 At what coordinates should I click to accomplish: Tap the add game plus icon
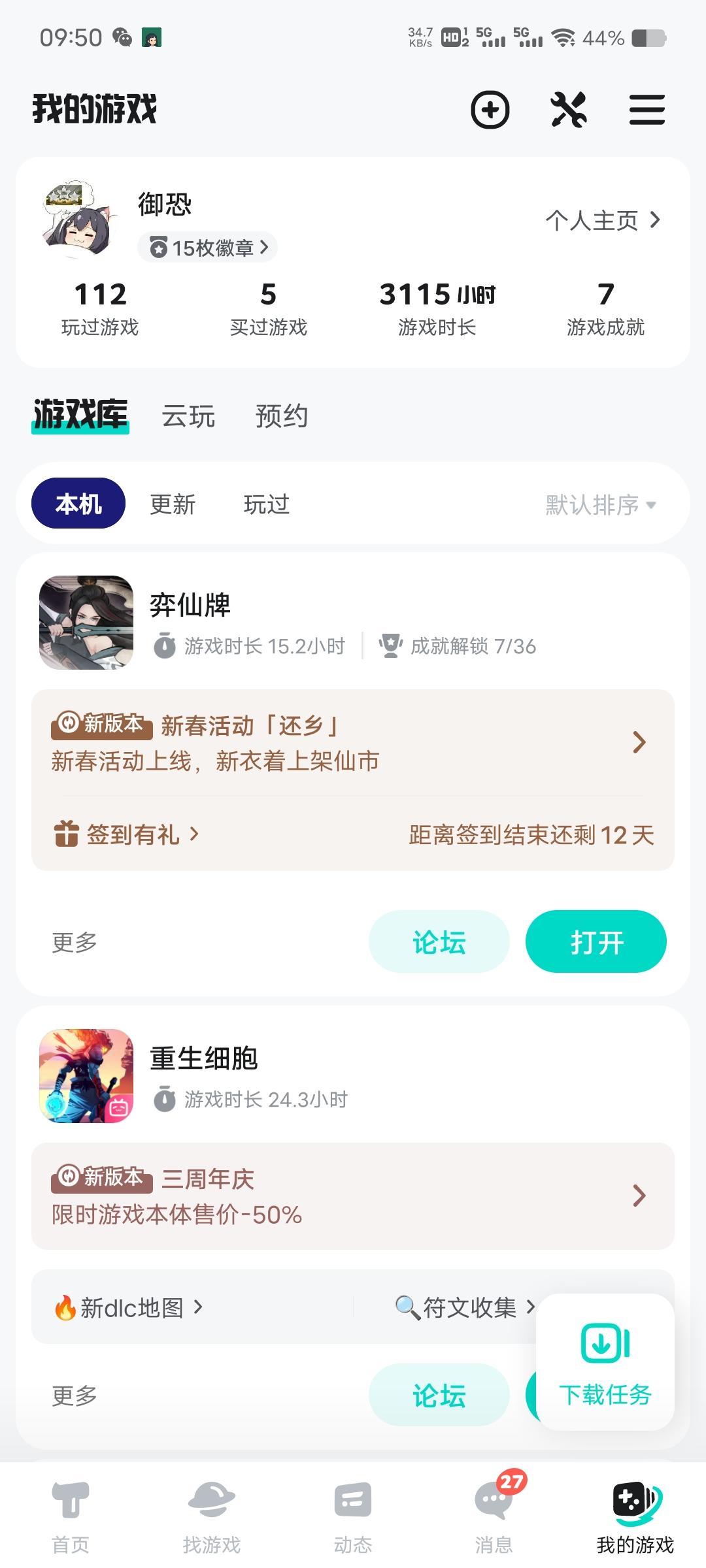[490, 110]
